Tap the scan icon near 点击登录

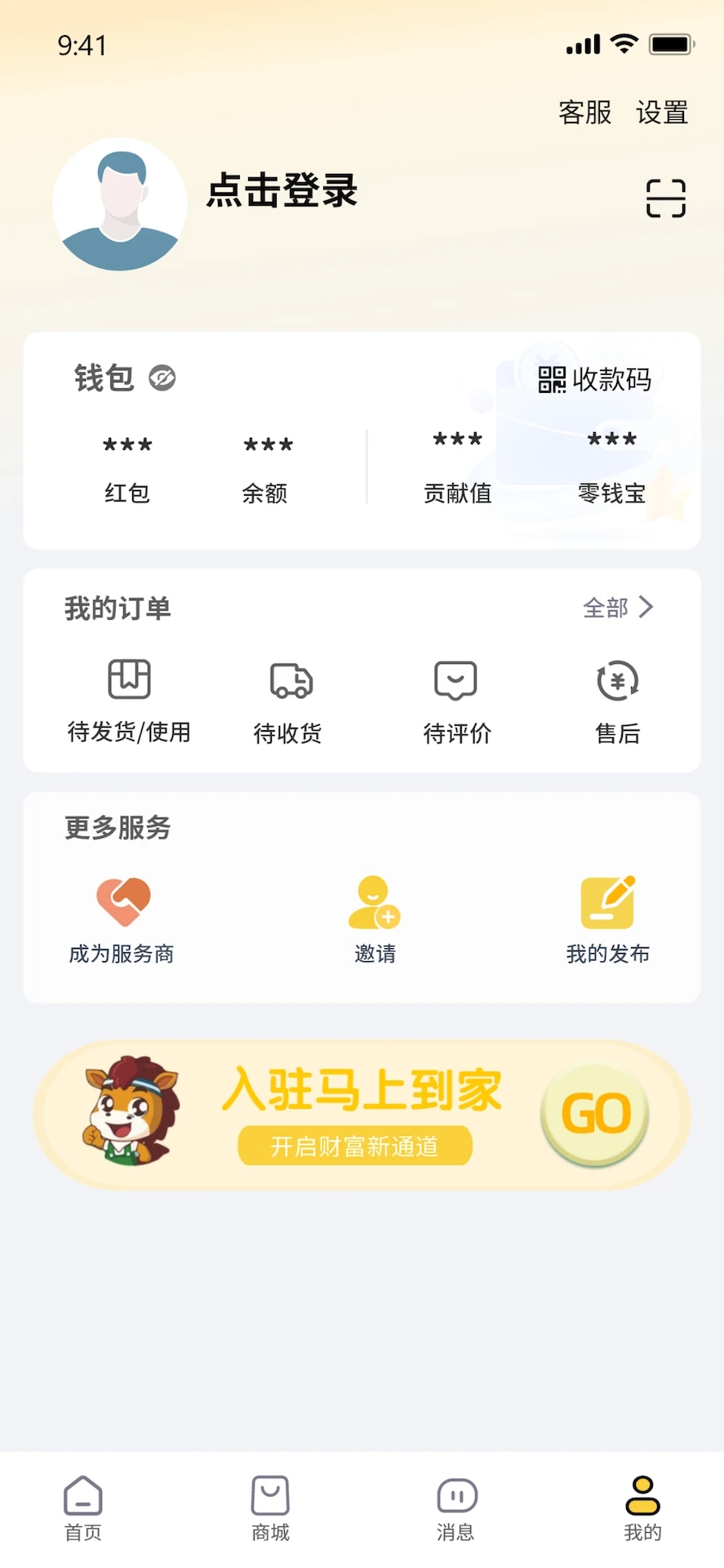click(x=665, y=198)
